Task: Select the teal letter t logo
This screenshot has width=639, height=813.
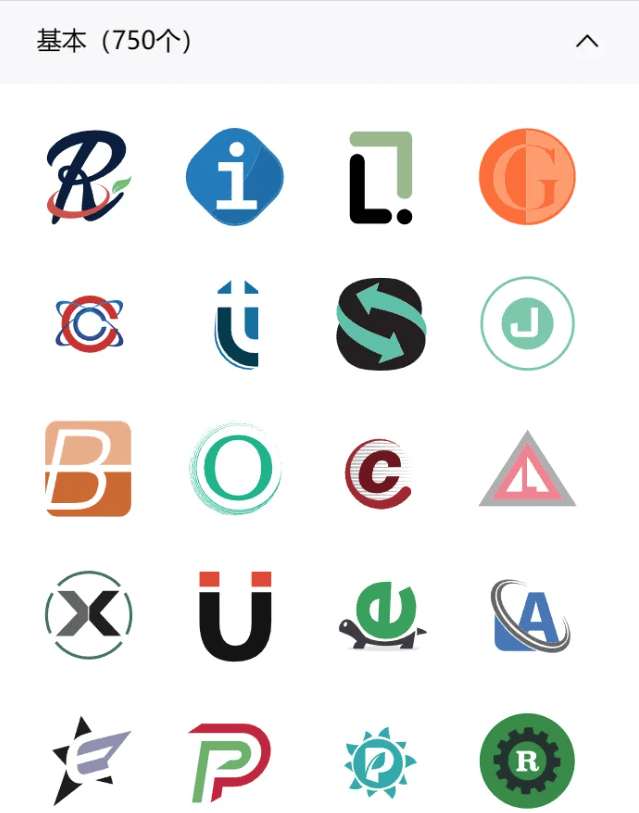Action: coord(237,324)
